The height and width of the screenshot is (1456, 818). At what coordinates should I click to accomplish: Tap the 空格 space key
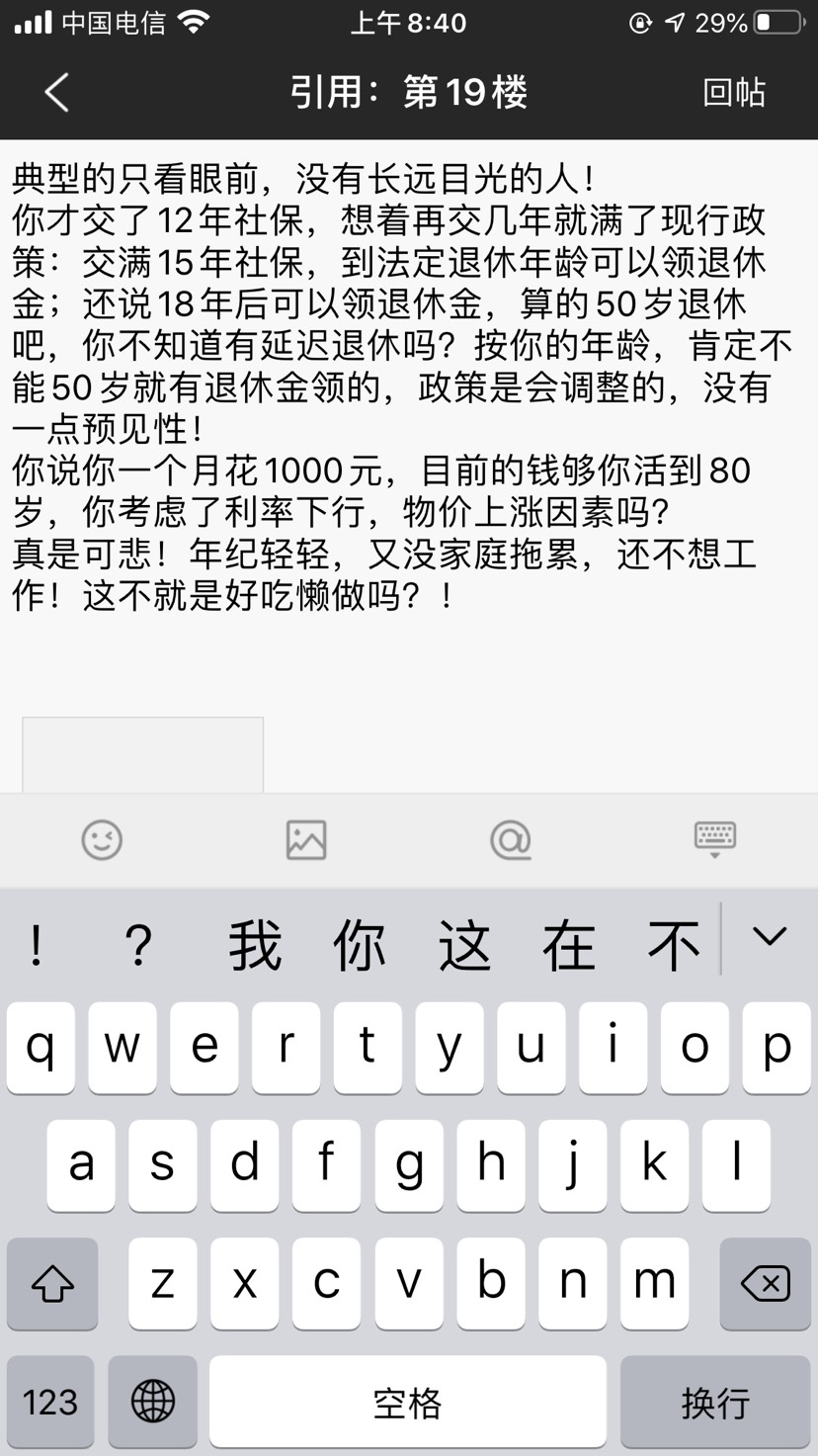pyautogui.click(x=407, y=1402)
